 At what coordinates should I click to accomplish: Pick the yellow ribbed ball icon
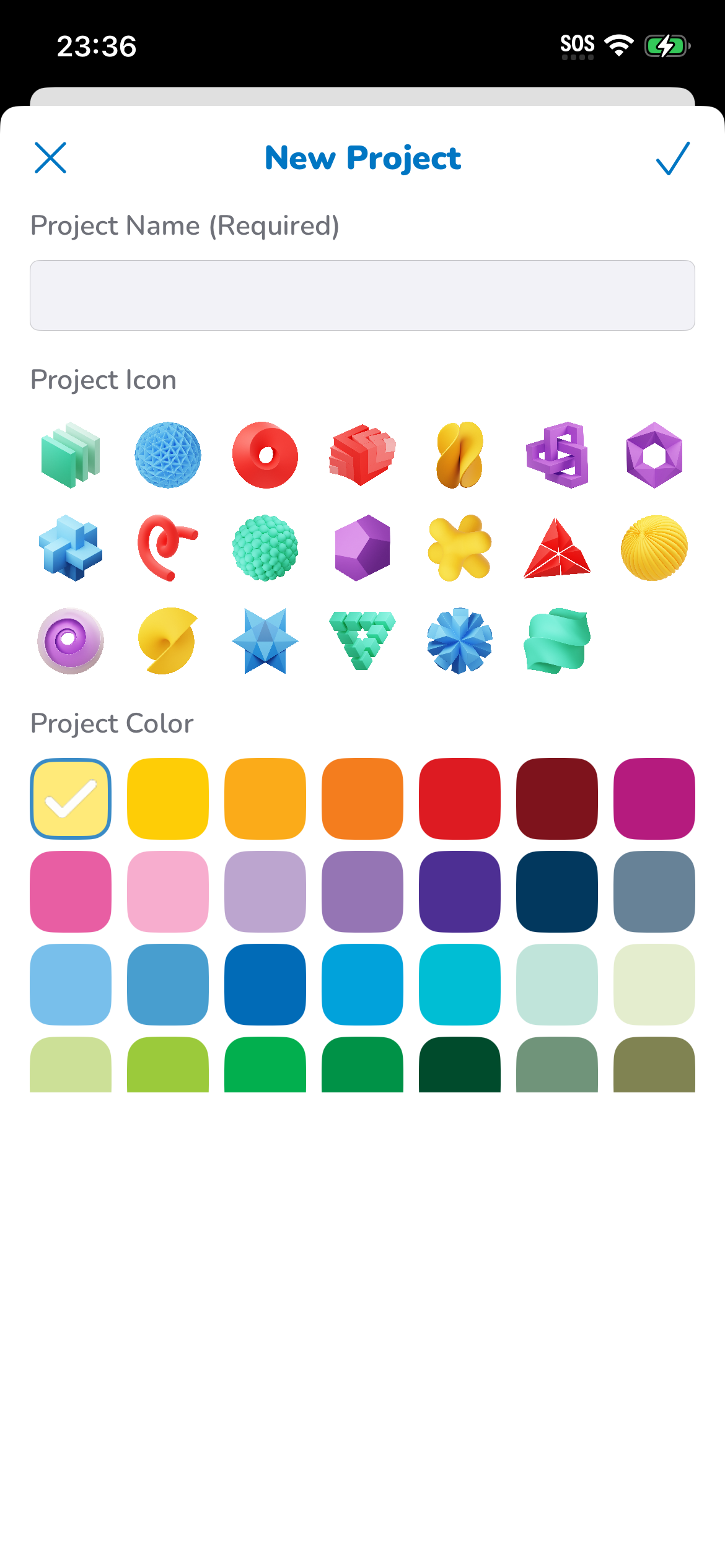coord(654,548)
